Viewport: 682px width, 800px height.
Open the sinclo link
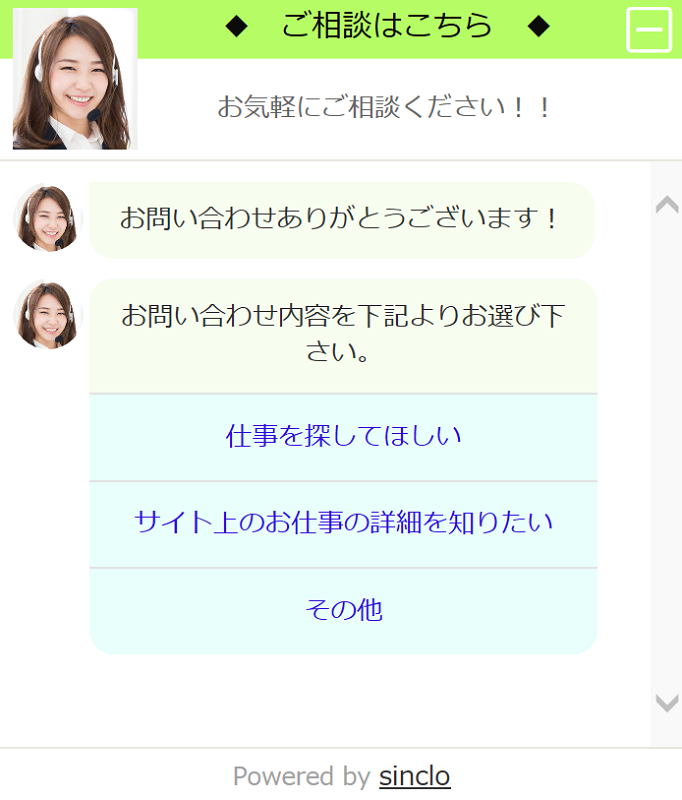[x=414, y=776]
